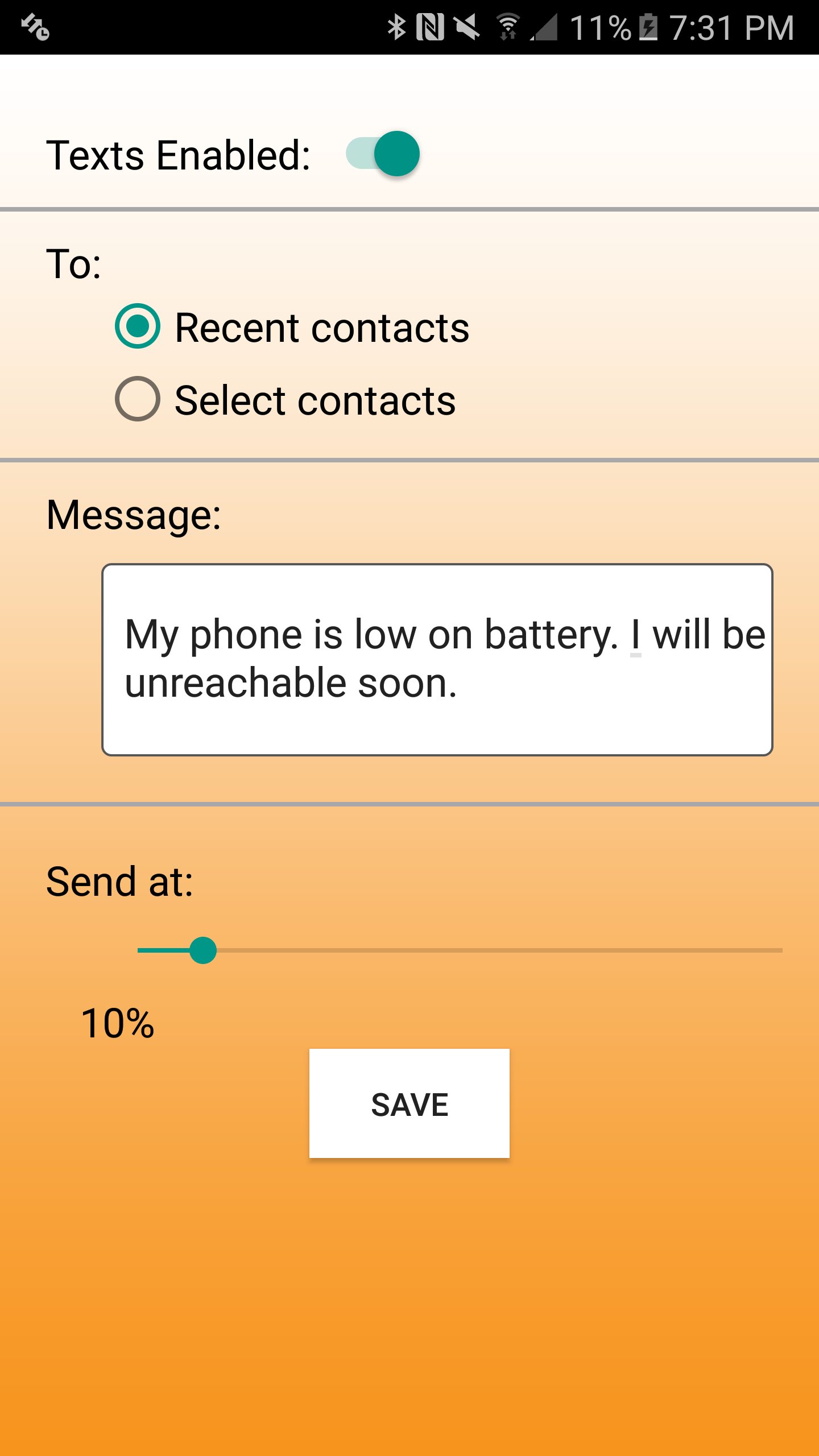This screenshot has height=1456, width=819.
Task: Tap the SAVE button
Action: pyautogui.click(x=409, y=1103)
